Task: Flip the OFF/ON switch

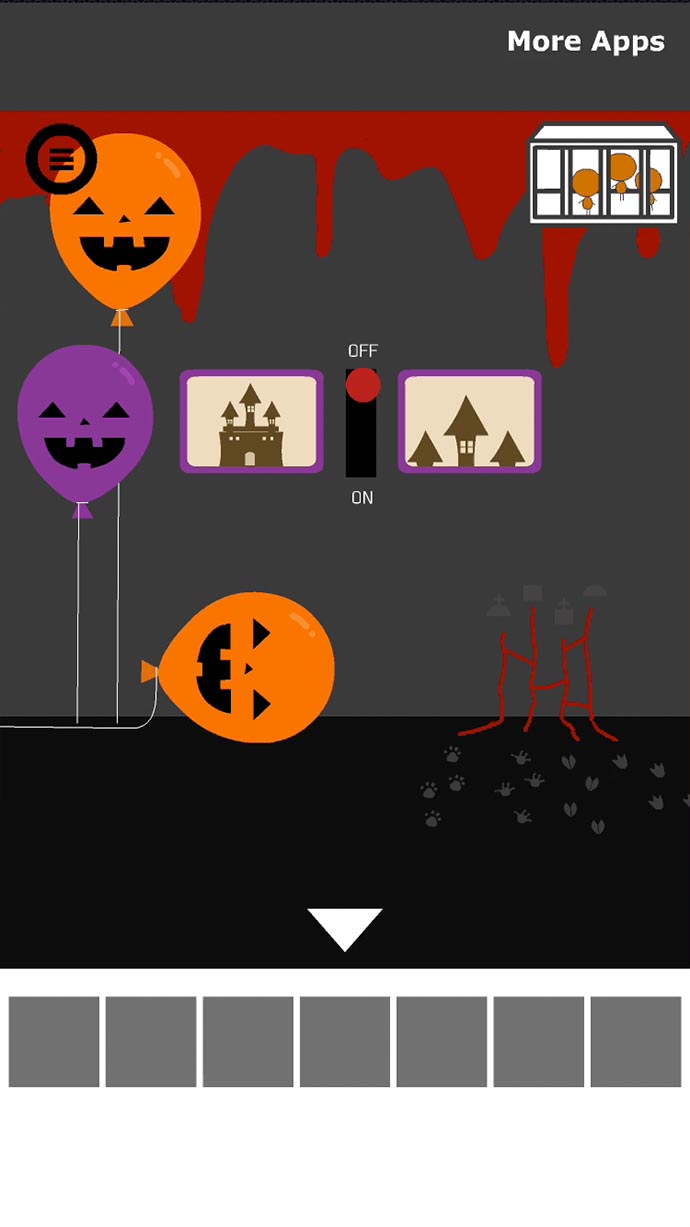Action: click(x=361, y=422)
